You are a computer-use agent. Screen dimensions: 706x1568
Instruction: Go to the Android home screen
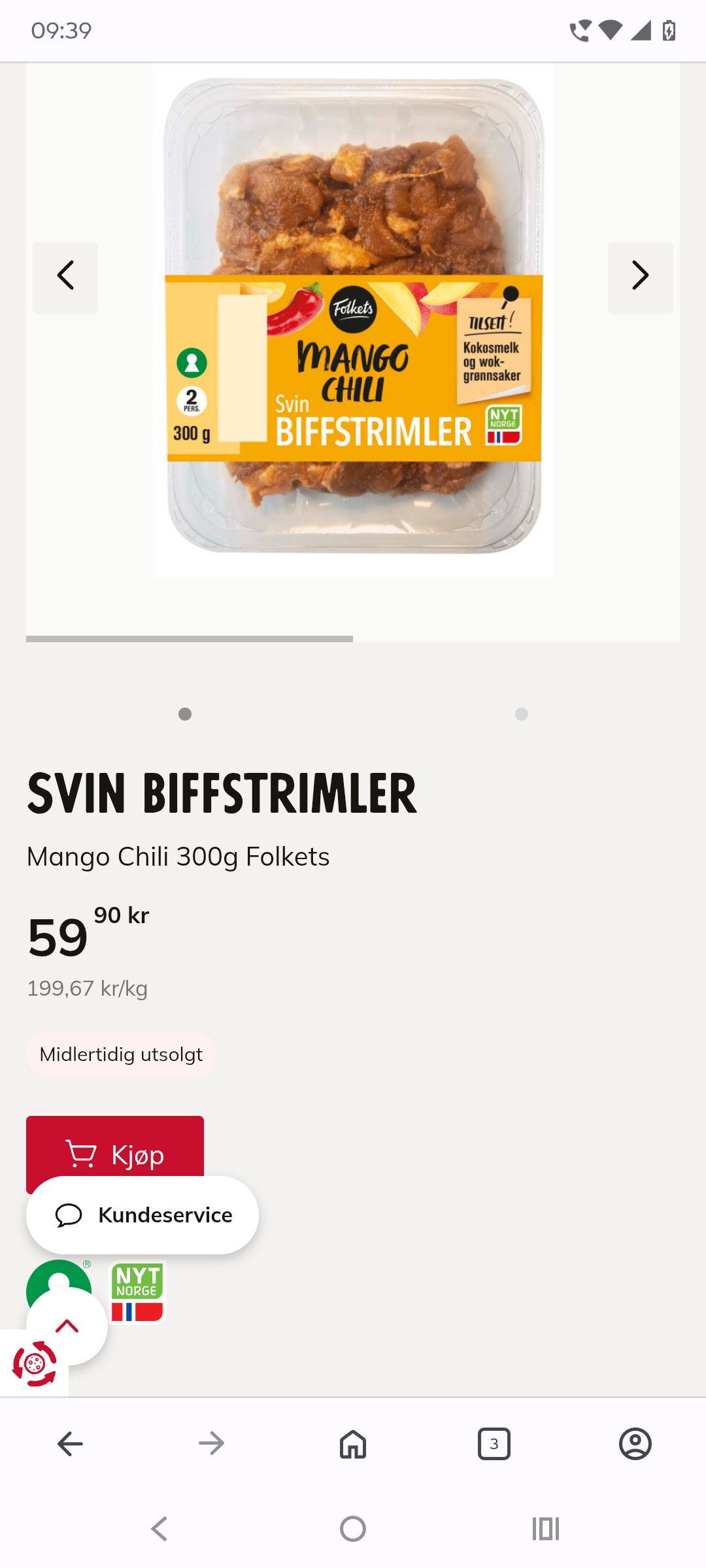(353, 1529)
